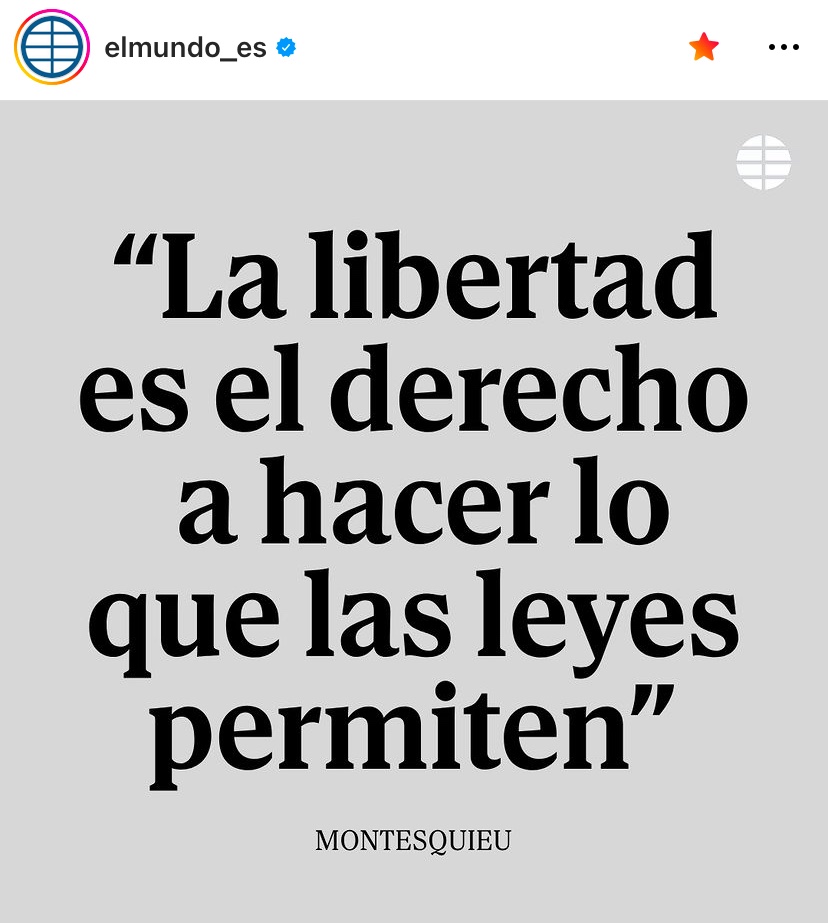
Task: Tap the favorites star icon
Action: click(704, 47)
